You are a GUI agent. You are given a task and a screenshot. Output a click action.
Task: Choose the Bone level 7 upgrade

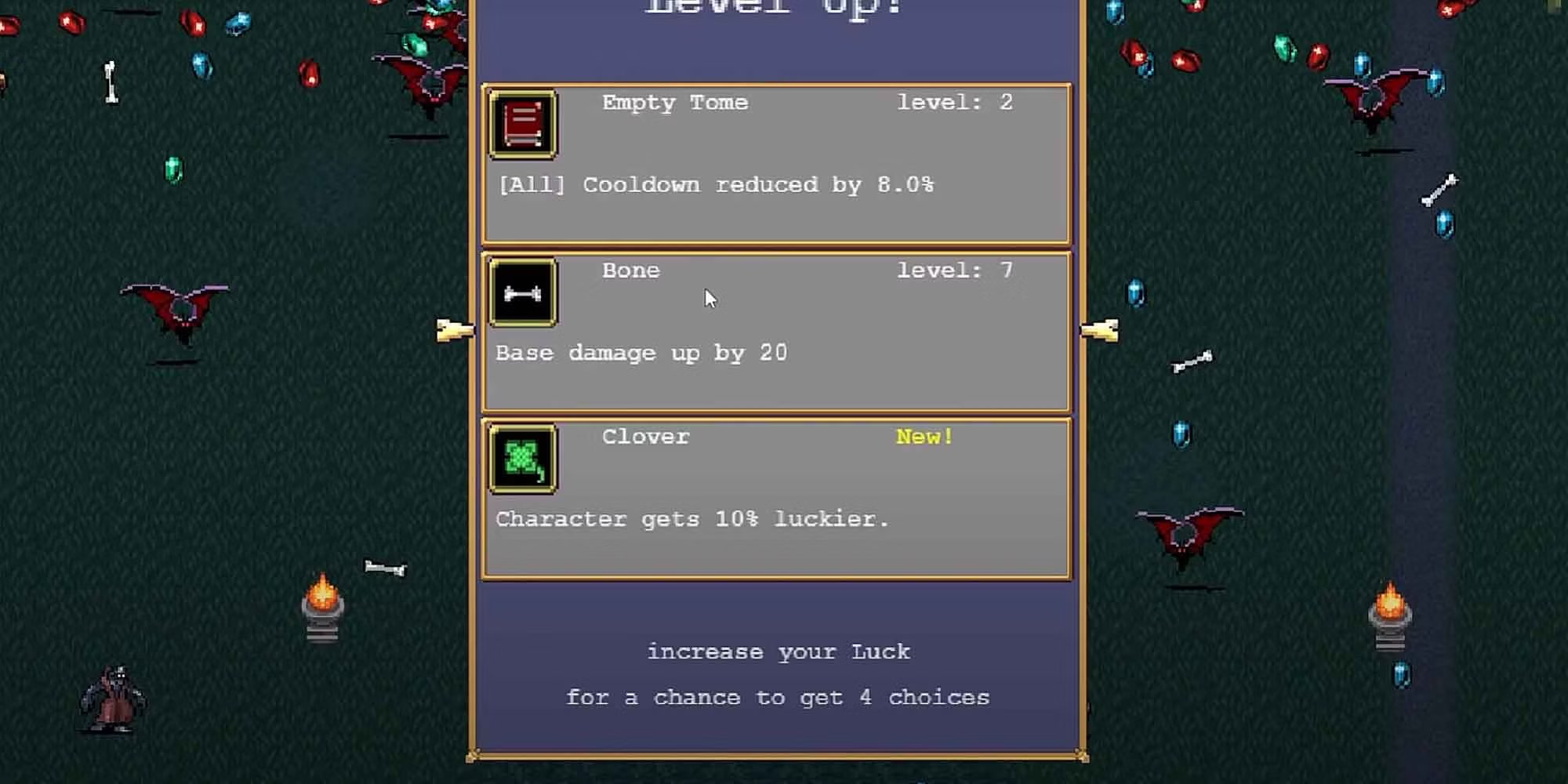pos(776,332)
